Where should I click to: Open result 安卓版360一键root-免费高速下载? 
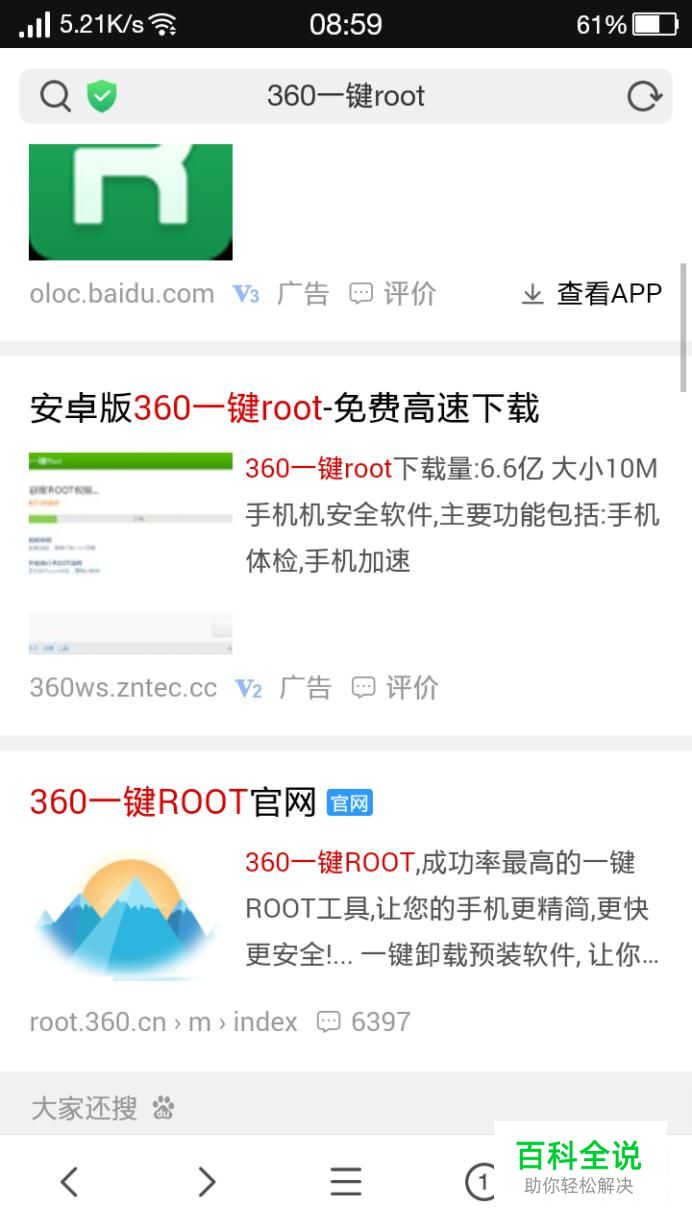[285, 408]
